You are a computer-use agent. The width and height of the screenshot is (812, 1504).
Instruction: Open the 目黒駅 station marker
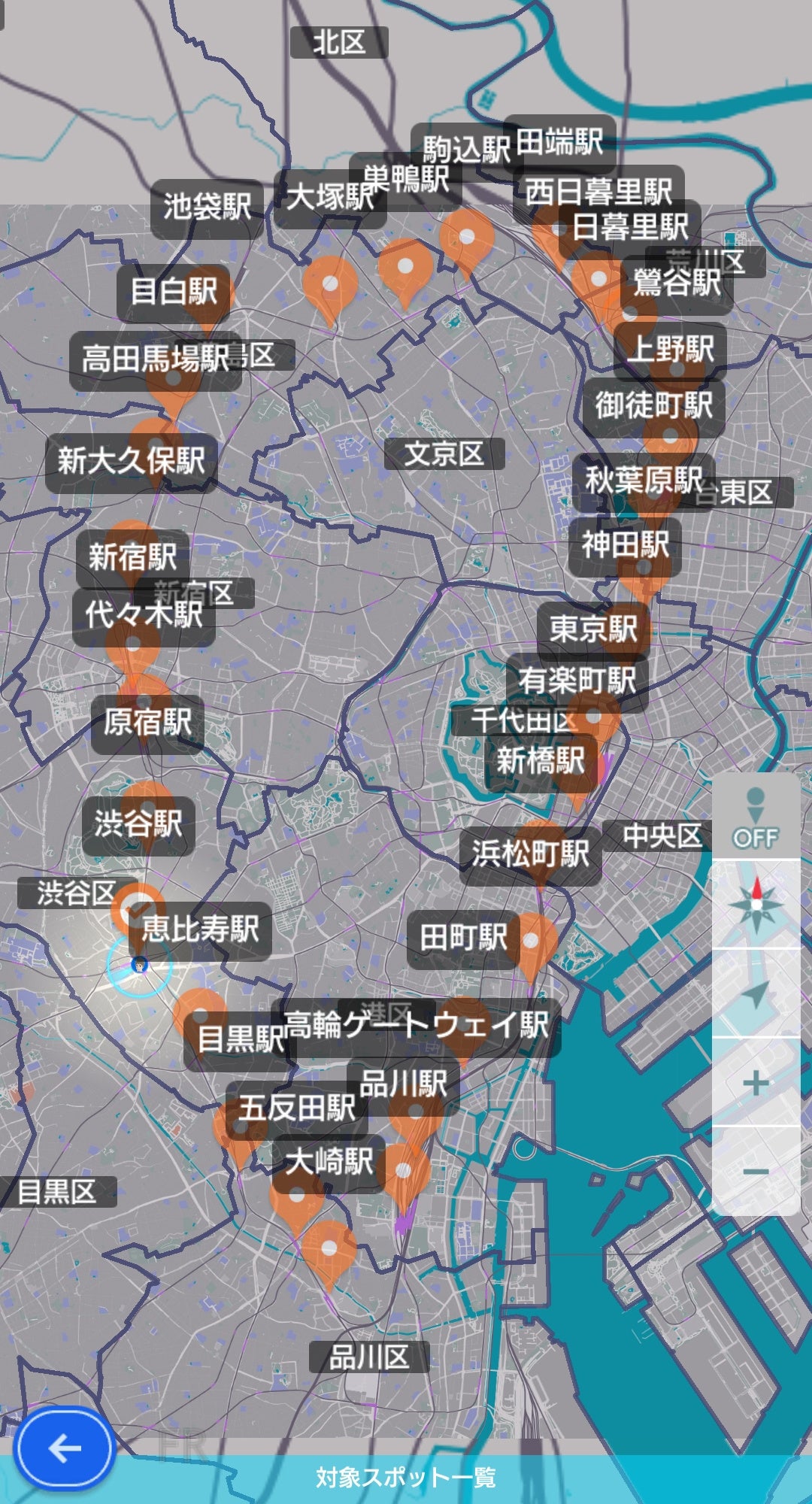pos(240,1039)
